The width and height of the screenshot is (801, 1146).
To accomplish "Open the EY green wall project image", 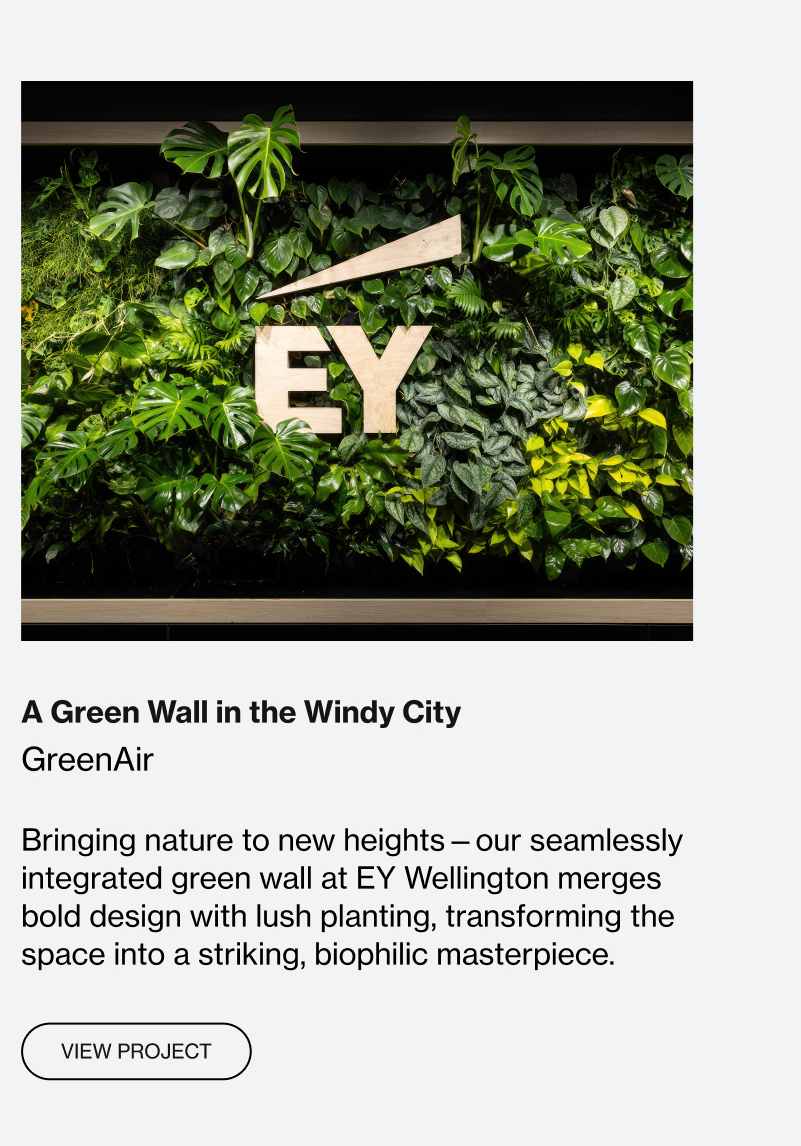I will coord(357,361).
